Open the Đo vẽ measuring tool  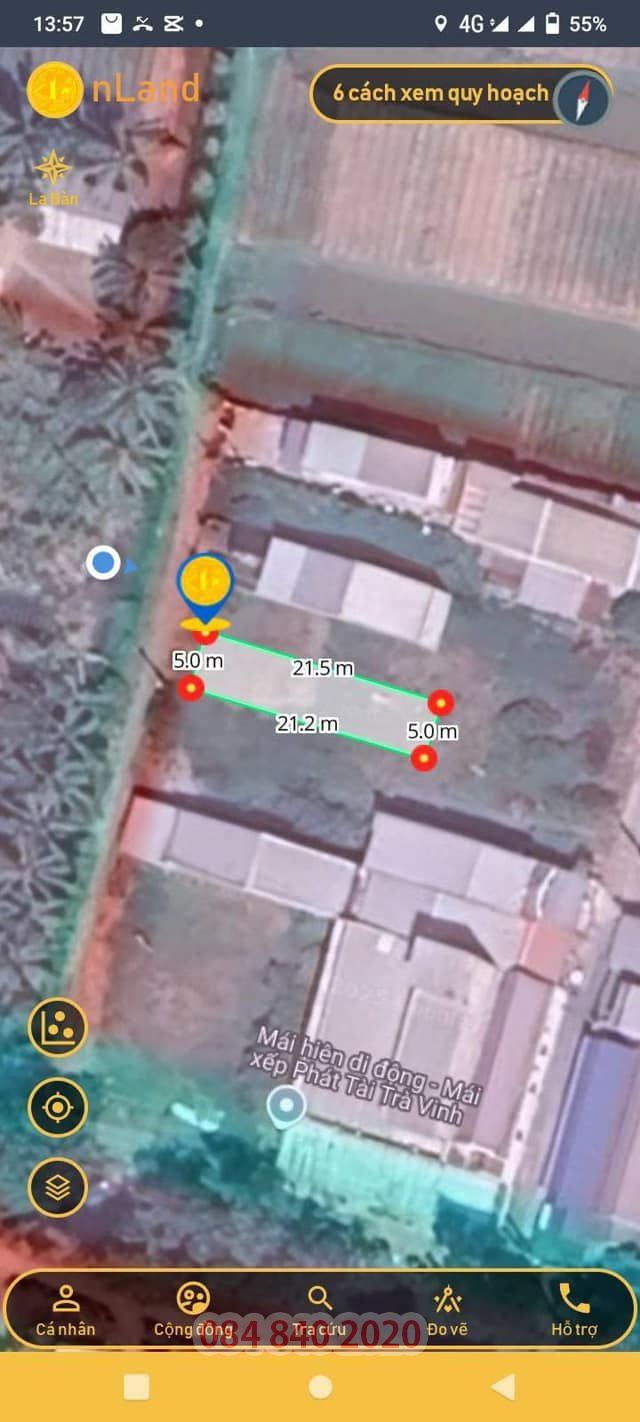click(447, 1311)
